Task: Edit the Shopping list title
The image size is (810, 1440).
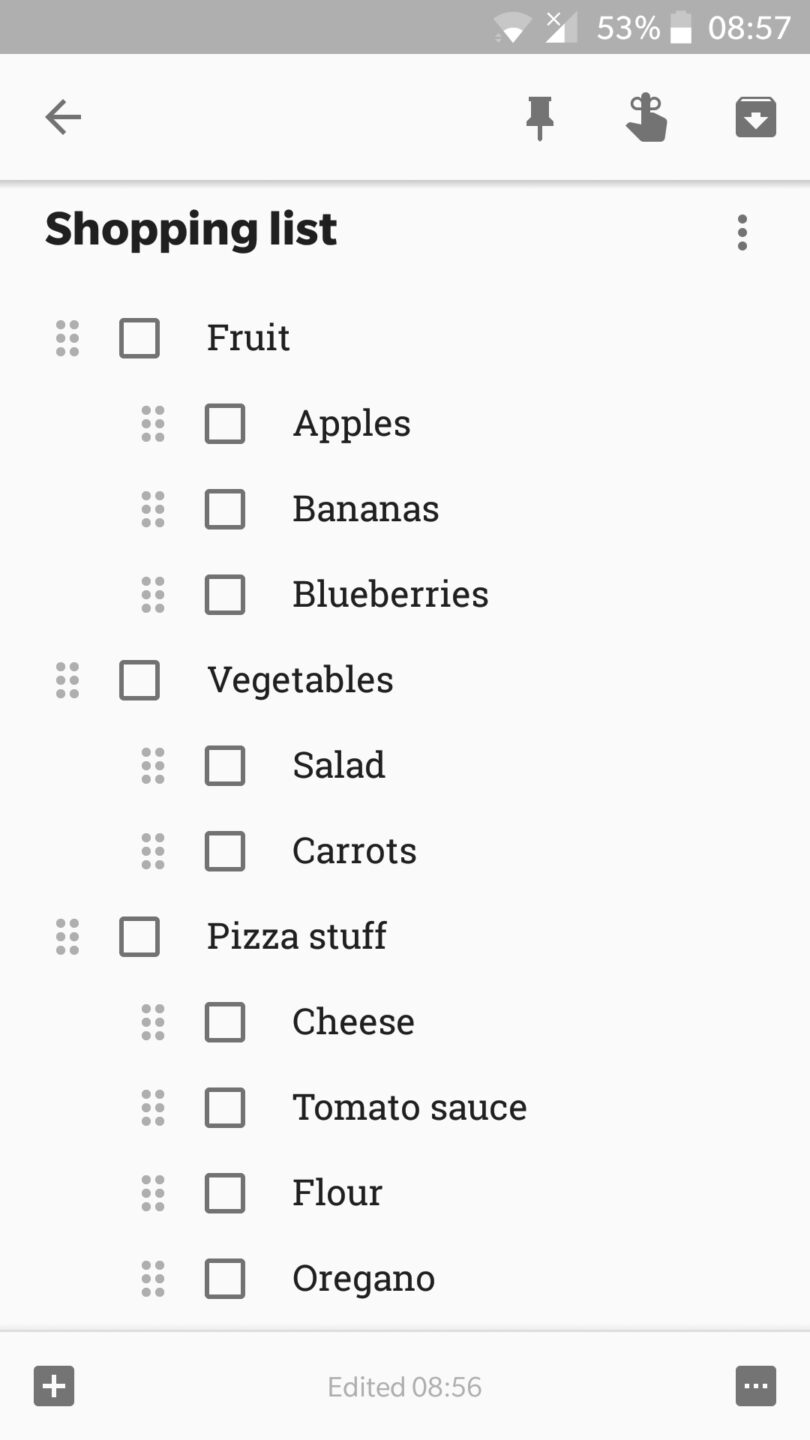Action: coord(190,229)
